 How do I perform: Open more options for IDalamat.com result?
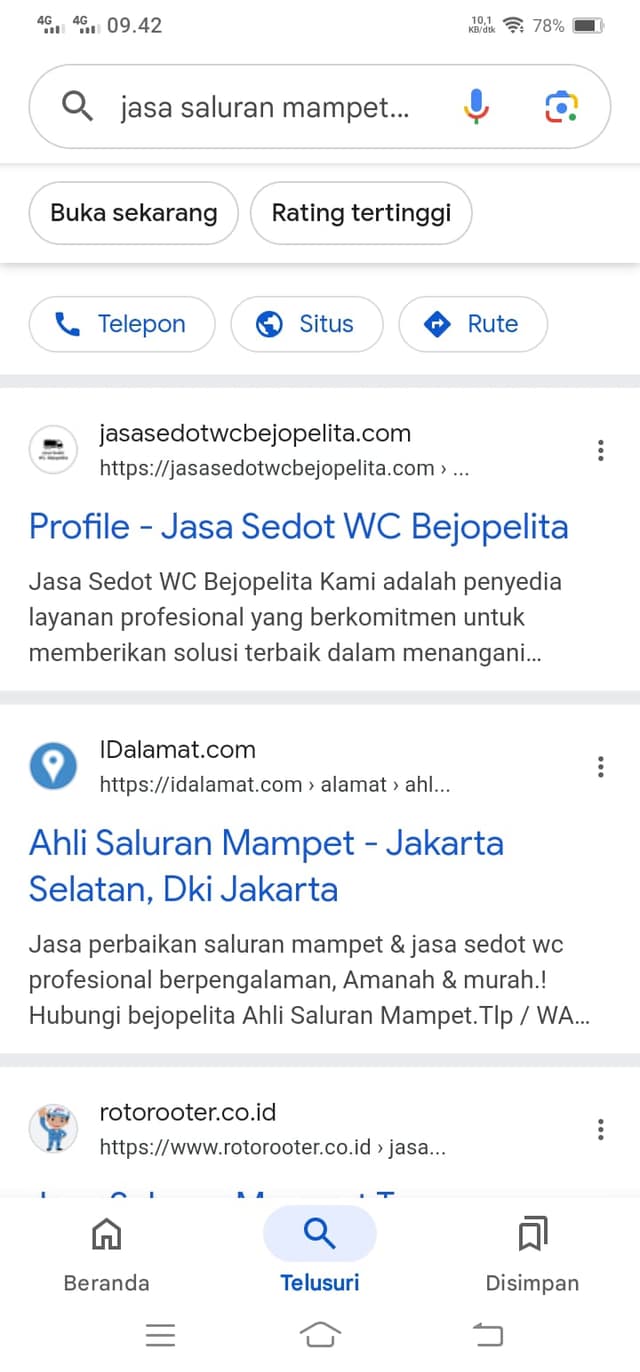tap(600, 767)
